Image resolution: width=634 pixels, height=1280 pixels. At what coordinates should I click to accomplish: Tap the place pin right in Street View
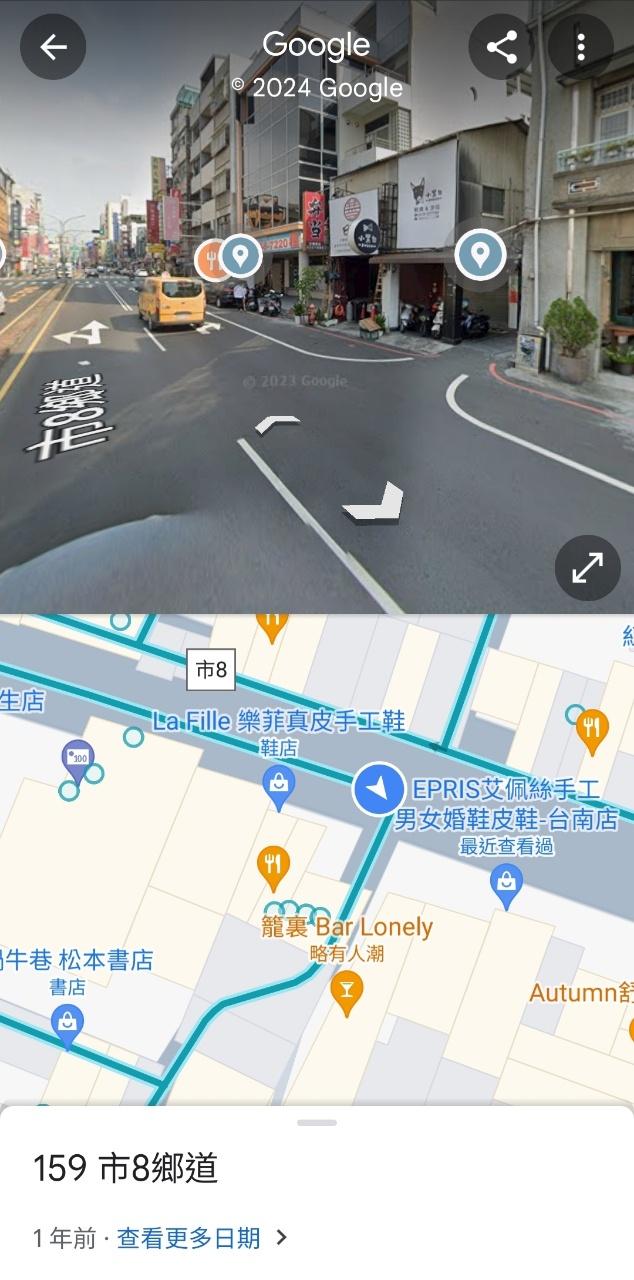[x=479, y=254]
